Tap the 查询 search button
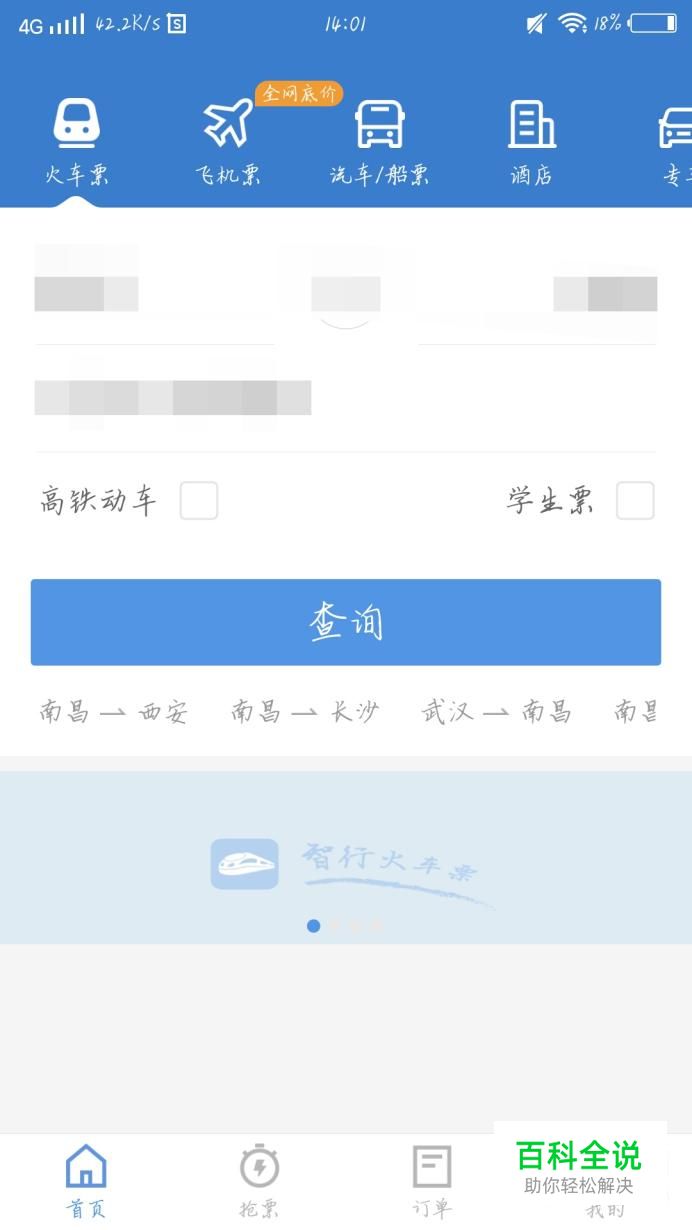692x1230 pixels. 346,622
